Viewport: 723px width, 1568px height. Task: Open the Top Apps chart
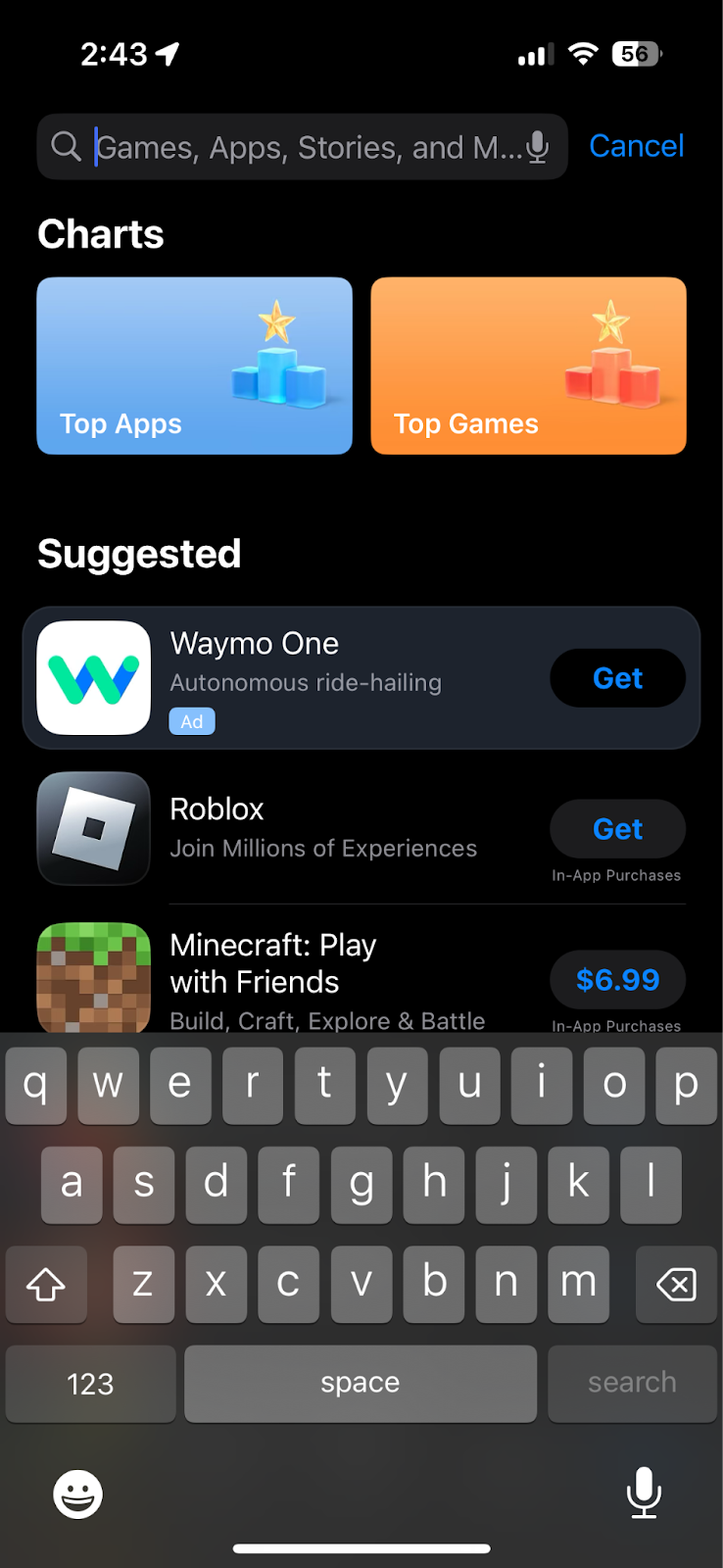pyautogui.click(x=194, y=366)
